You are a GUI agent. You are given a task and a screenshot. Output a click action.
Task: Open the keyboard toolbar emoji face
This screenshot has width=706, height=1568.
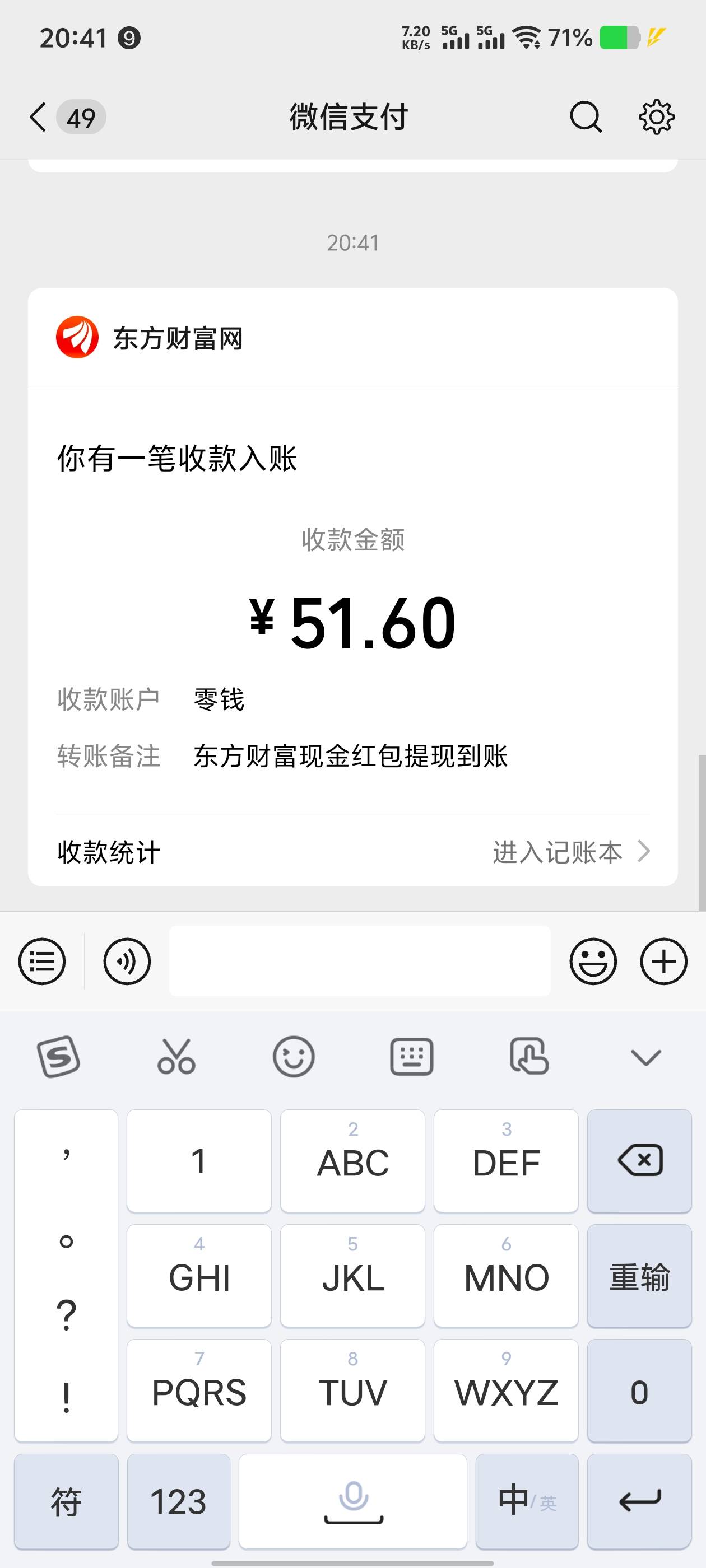[294, 1057]
